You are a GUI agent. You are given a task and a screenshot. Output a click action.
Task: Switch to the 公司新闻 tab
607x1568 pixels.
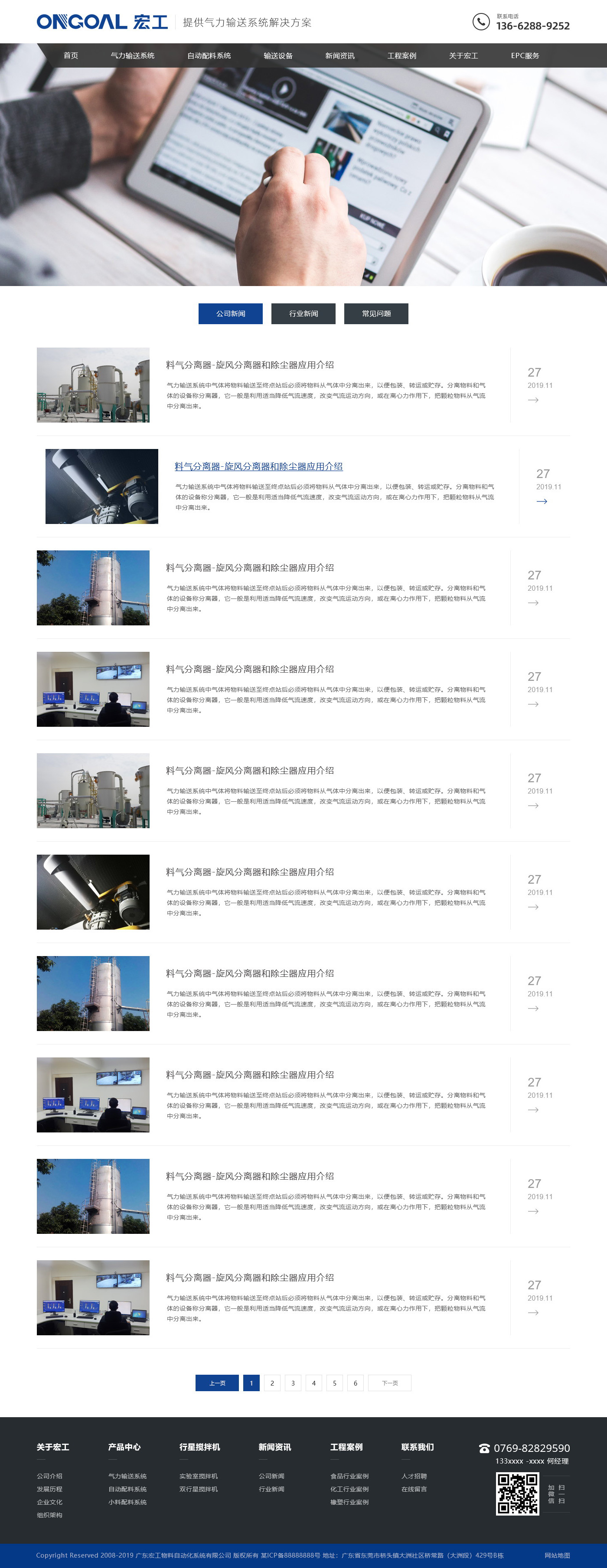230,313
